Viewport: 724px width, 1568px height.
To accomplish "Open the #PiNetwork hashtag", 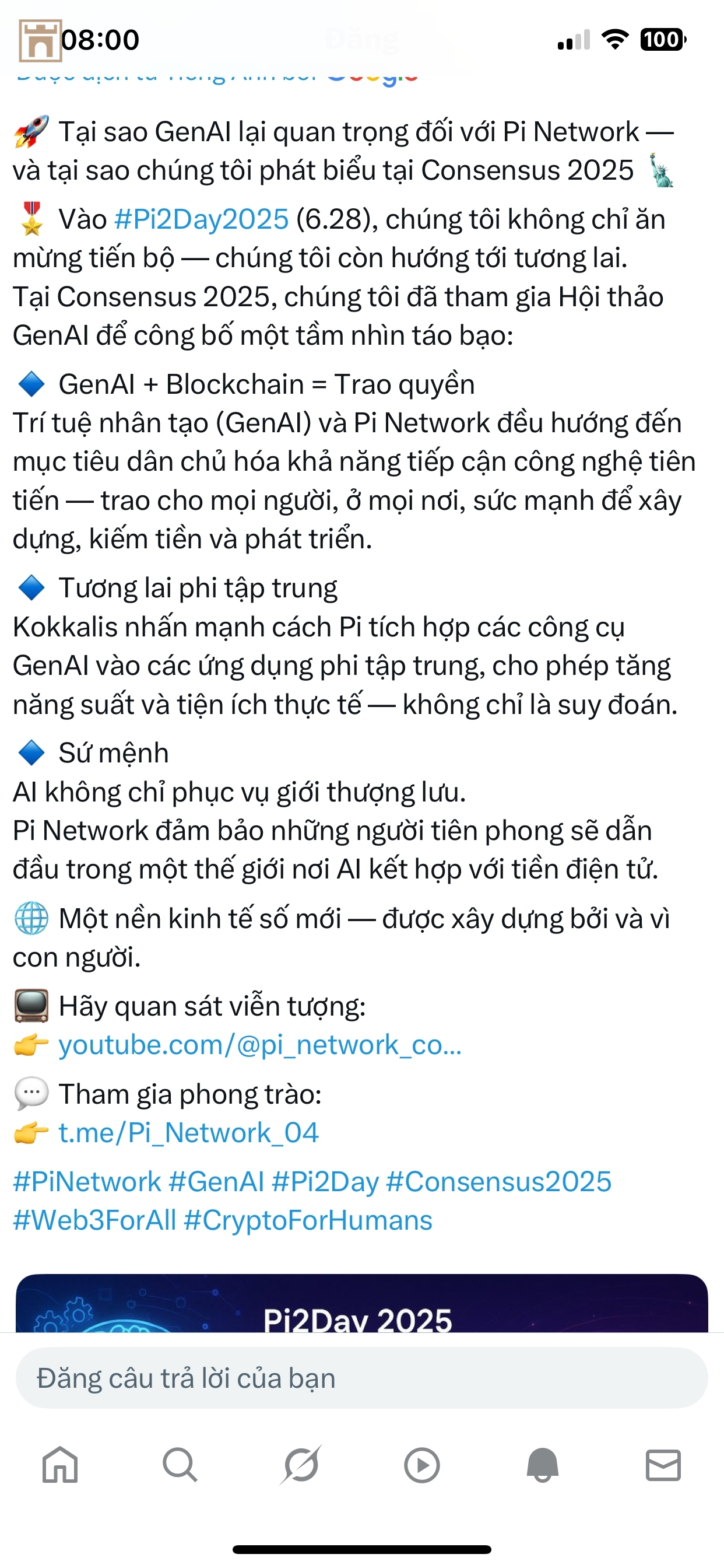I will [x=87, y=1182].
